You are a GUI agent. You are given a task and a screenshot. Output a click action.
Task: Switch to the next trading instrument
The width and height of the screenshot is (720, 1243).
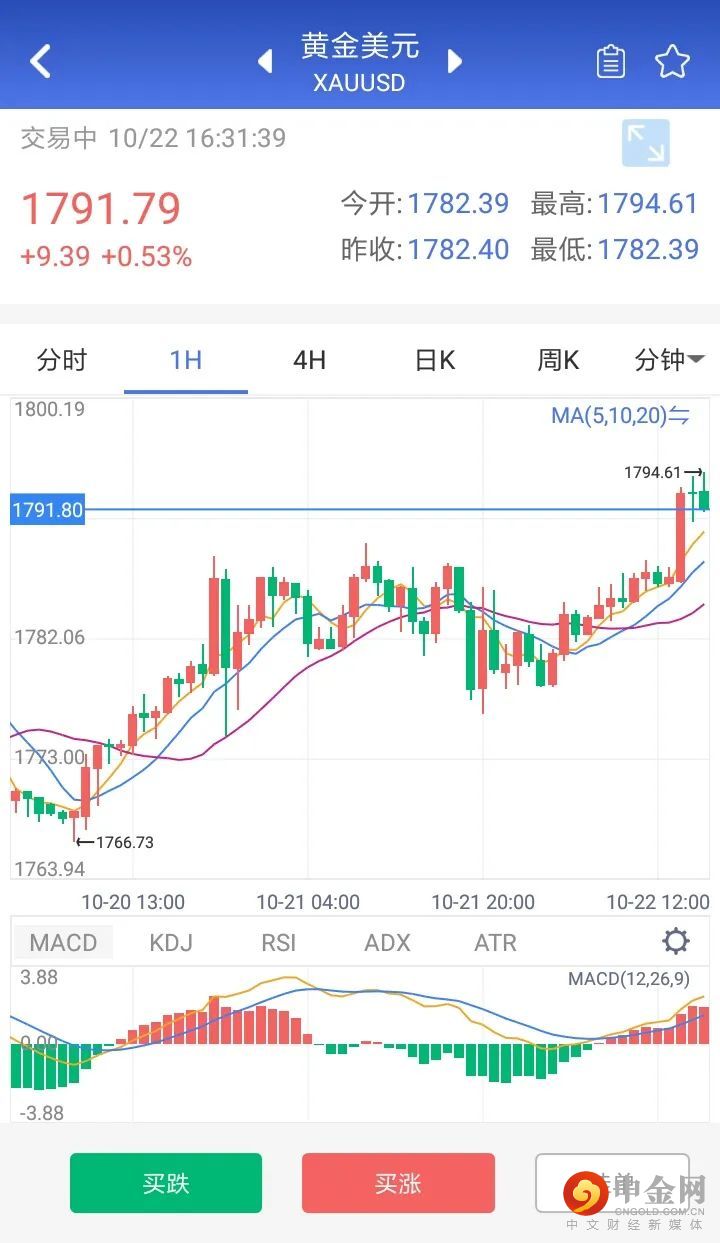coord(455,62)
